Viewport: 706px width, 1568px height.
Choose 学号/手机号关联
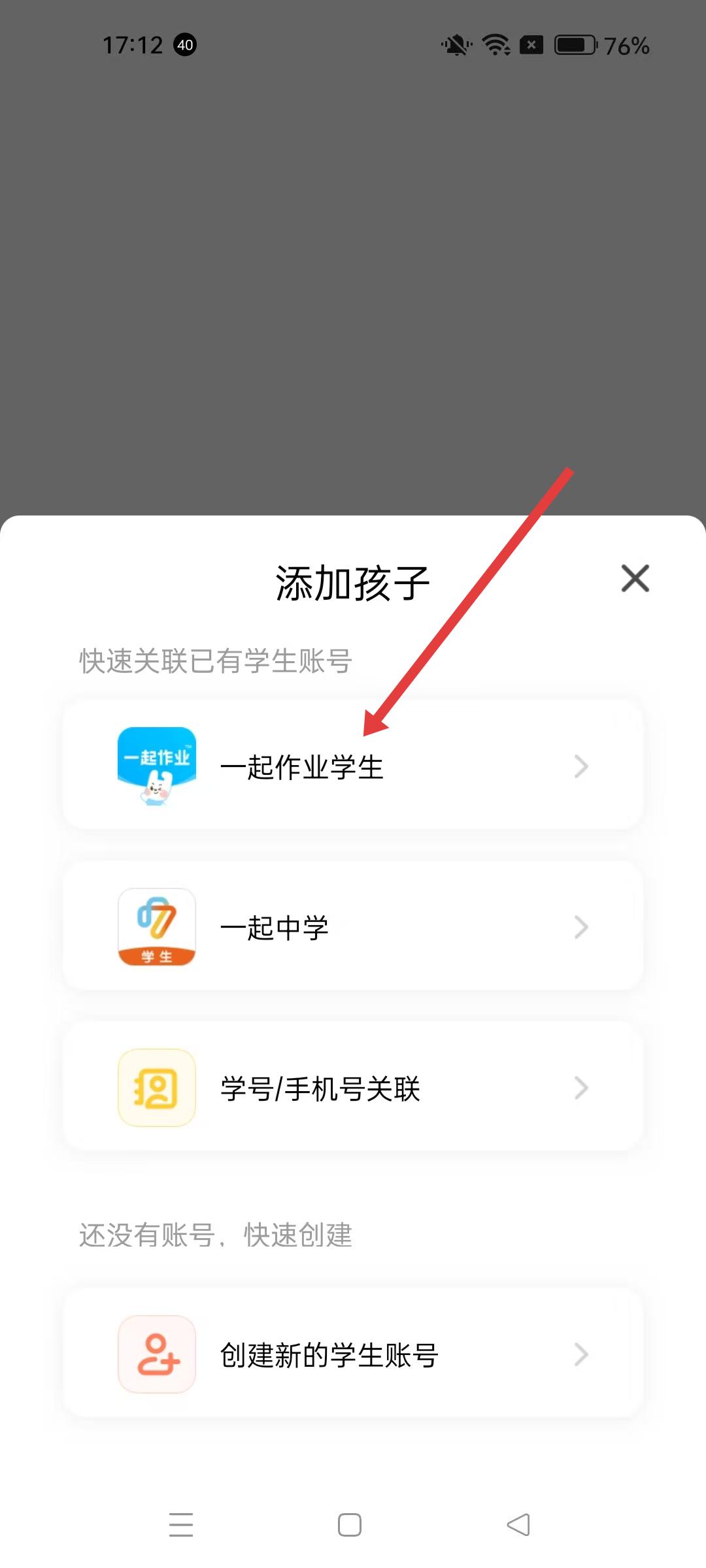point(353,1087)
